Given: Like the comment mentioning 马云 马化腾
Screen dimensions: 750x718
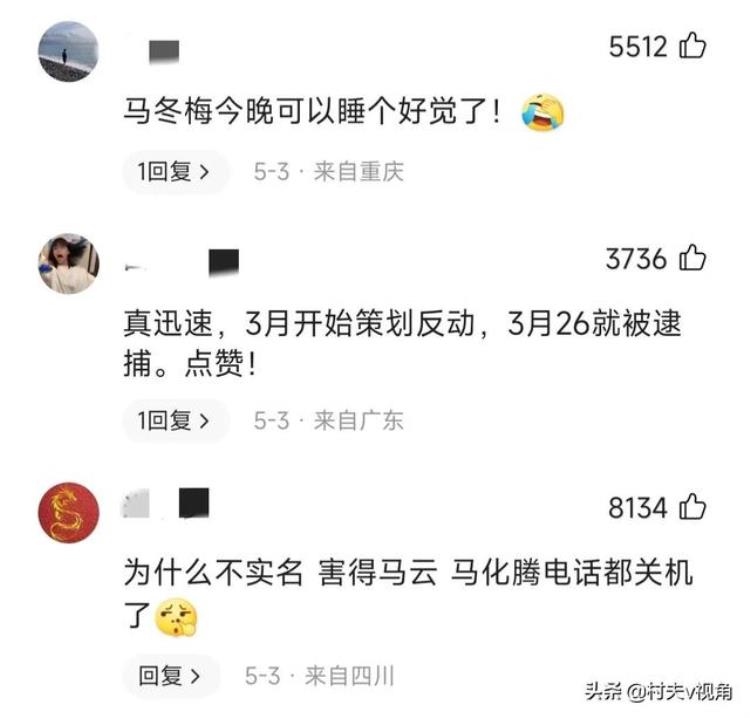Looking at the screenshot, I should pos(693,507).
